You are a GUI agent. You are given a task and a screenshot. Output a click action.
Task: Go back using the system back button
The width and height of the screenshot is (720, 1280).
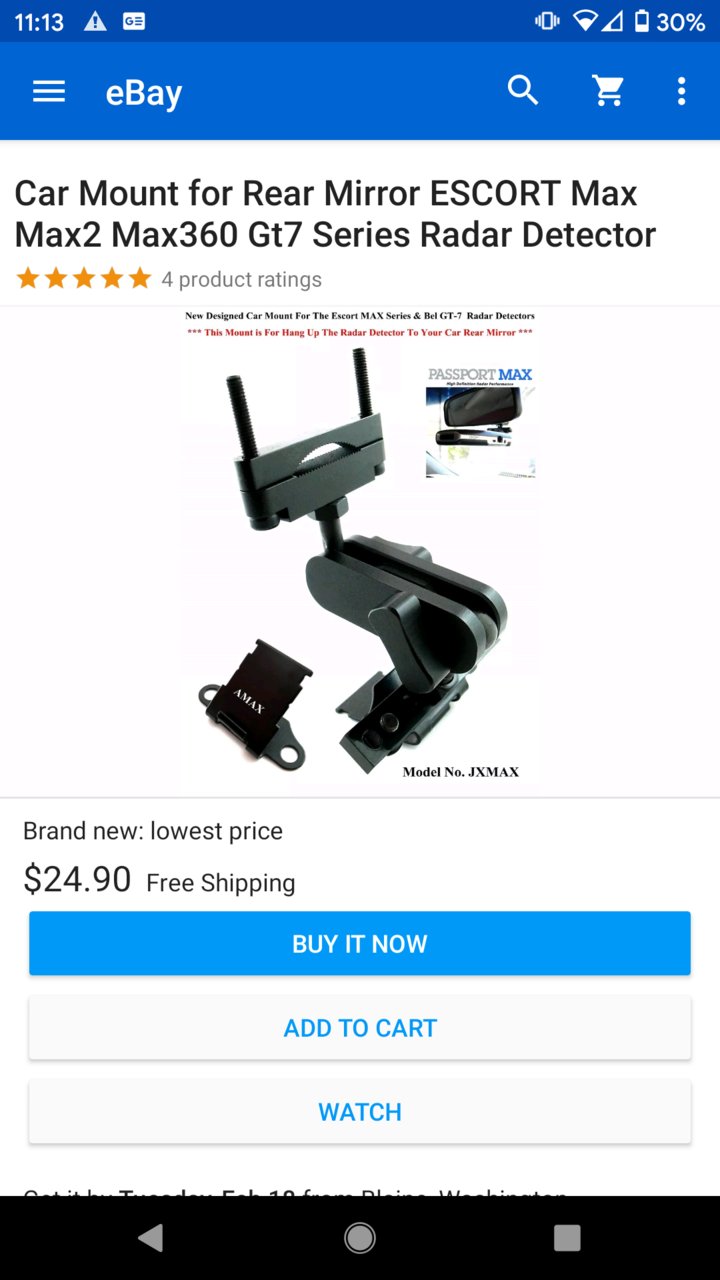click(151, 1238)
